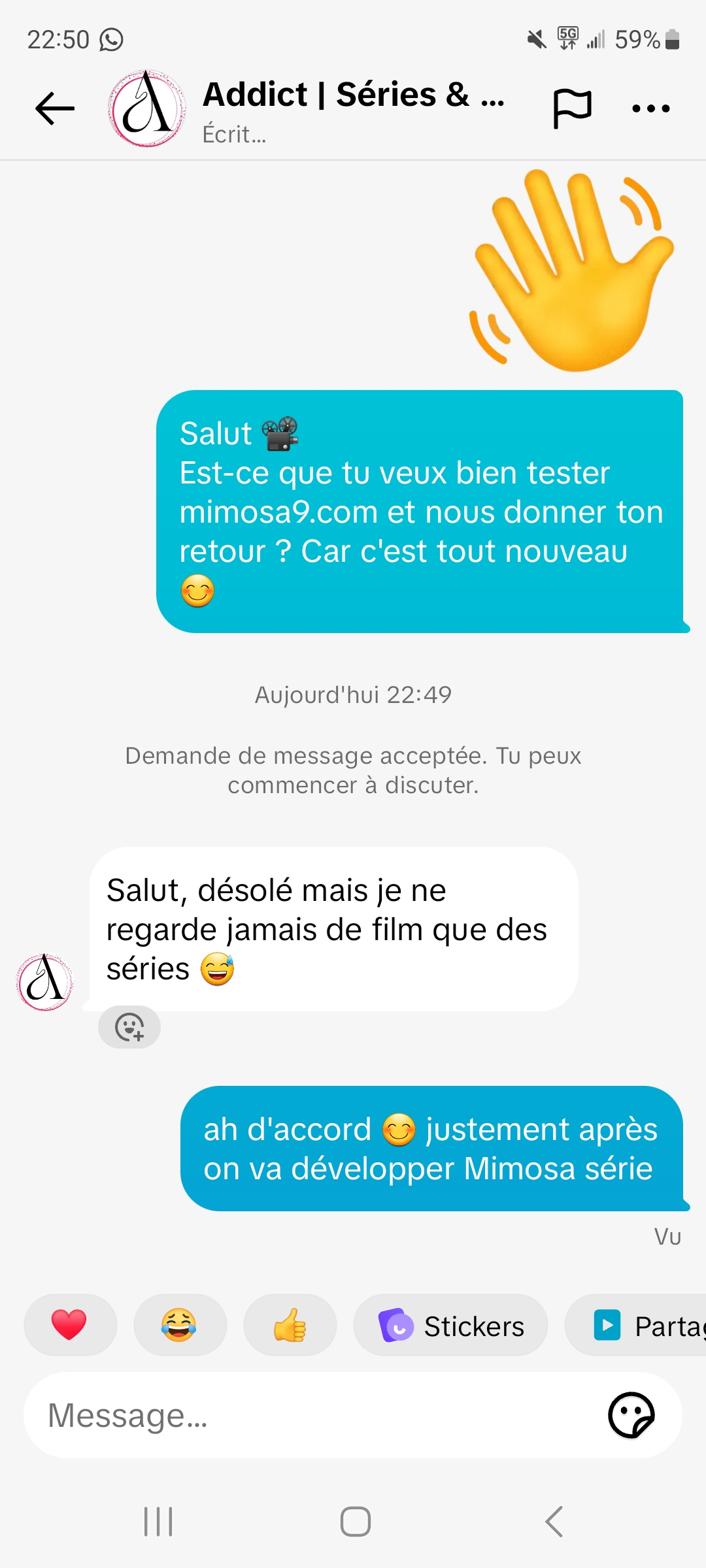Go to the system home screen
The height and width of the screenshot is (1568, 706).
point(355,1522)
